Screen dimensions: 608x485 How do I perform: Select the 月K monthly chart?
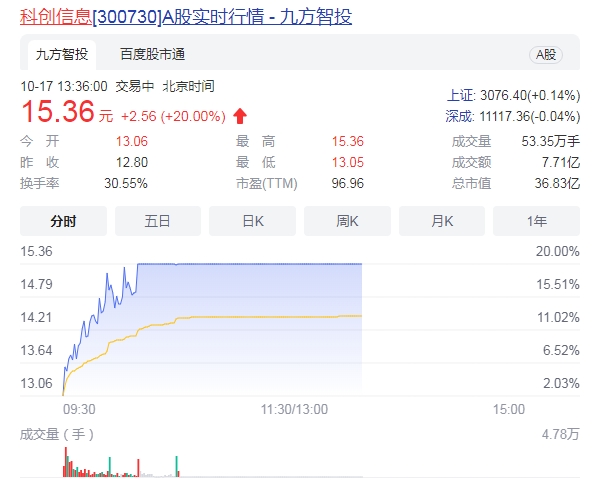click(441, 221)
